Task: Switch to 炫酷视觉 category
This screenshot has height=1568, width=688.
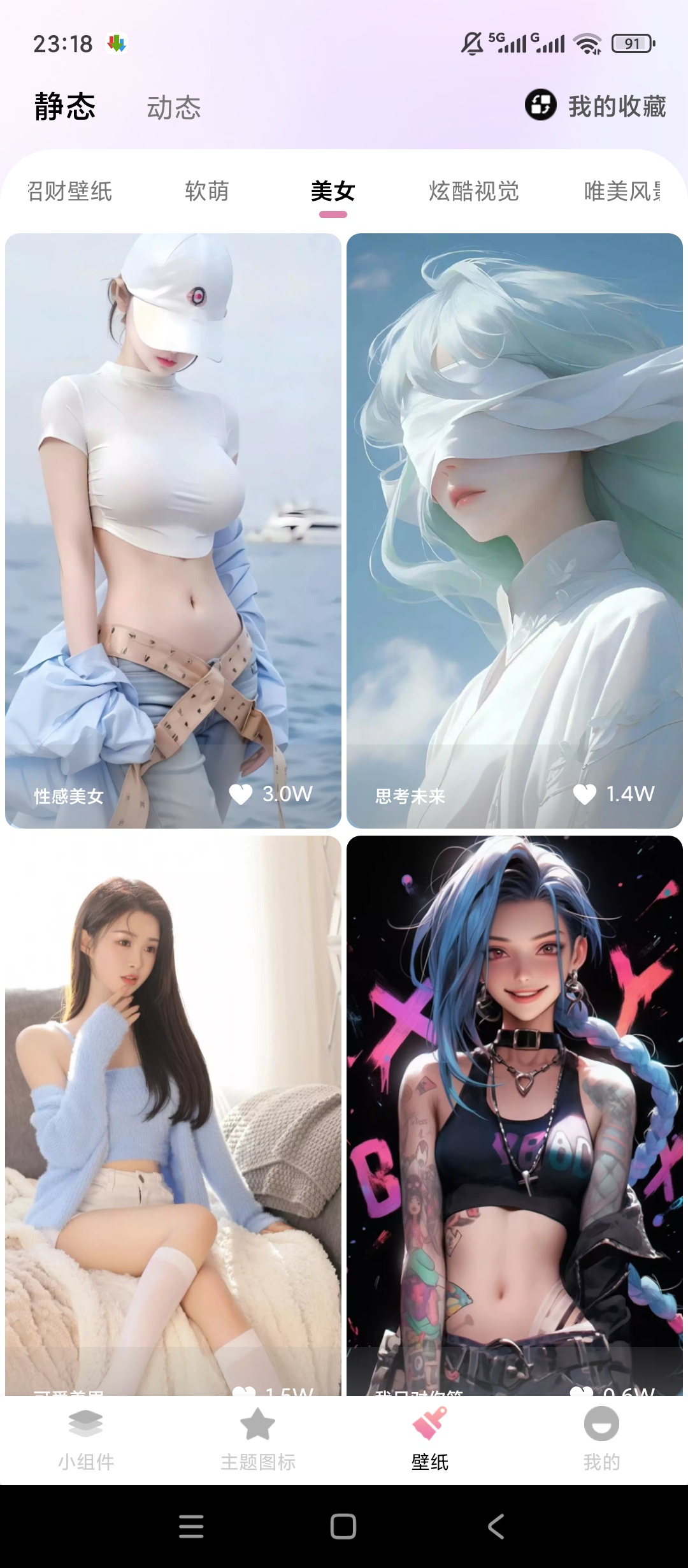Action: (474, 191)
